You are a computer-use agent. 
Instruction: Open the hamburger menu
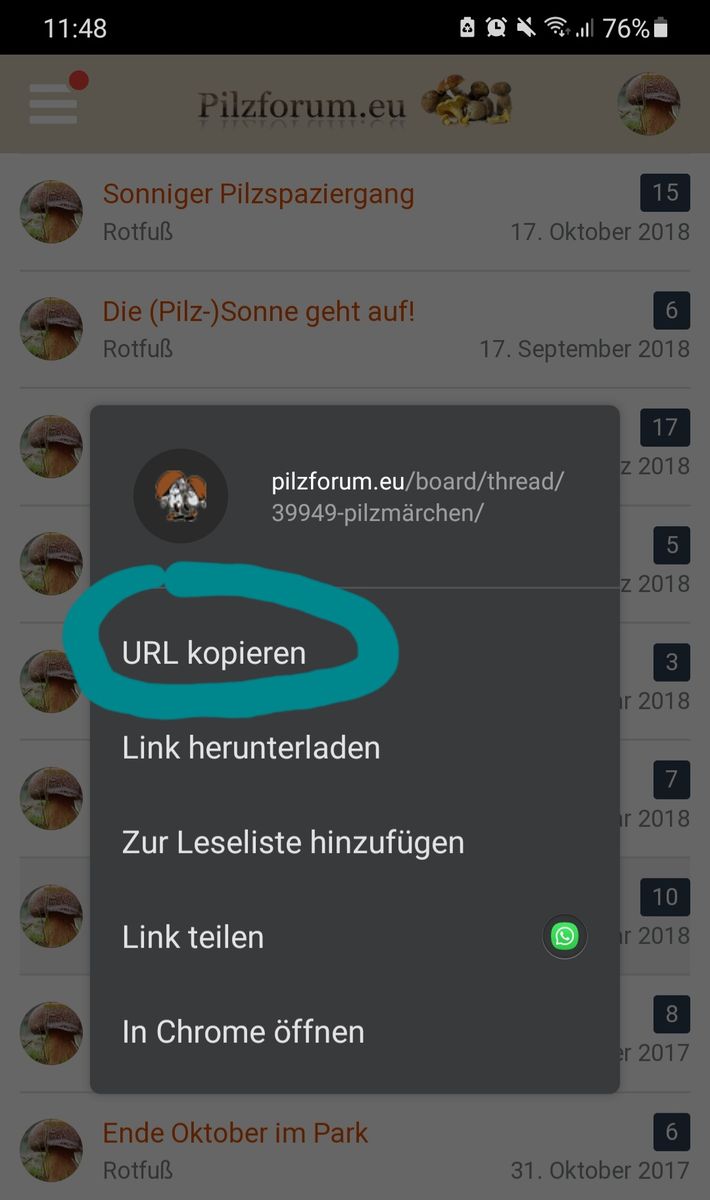54,103
